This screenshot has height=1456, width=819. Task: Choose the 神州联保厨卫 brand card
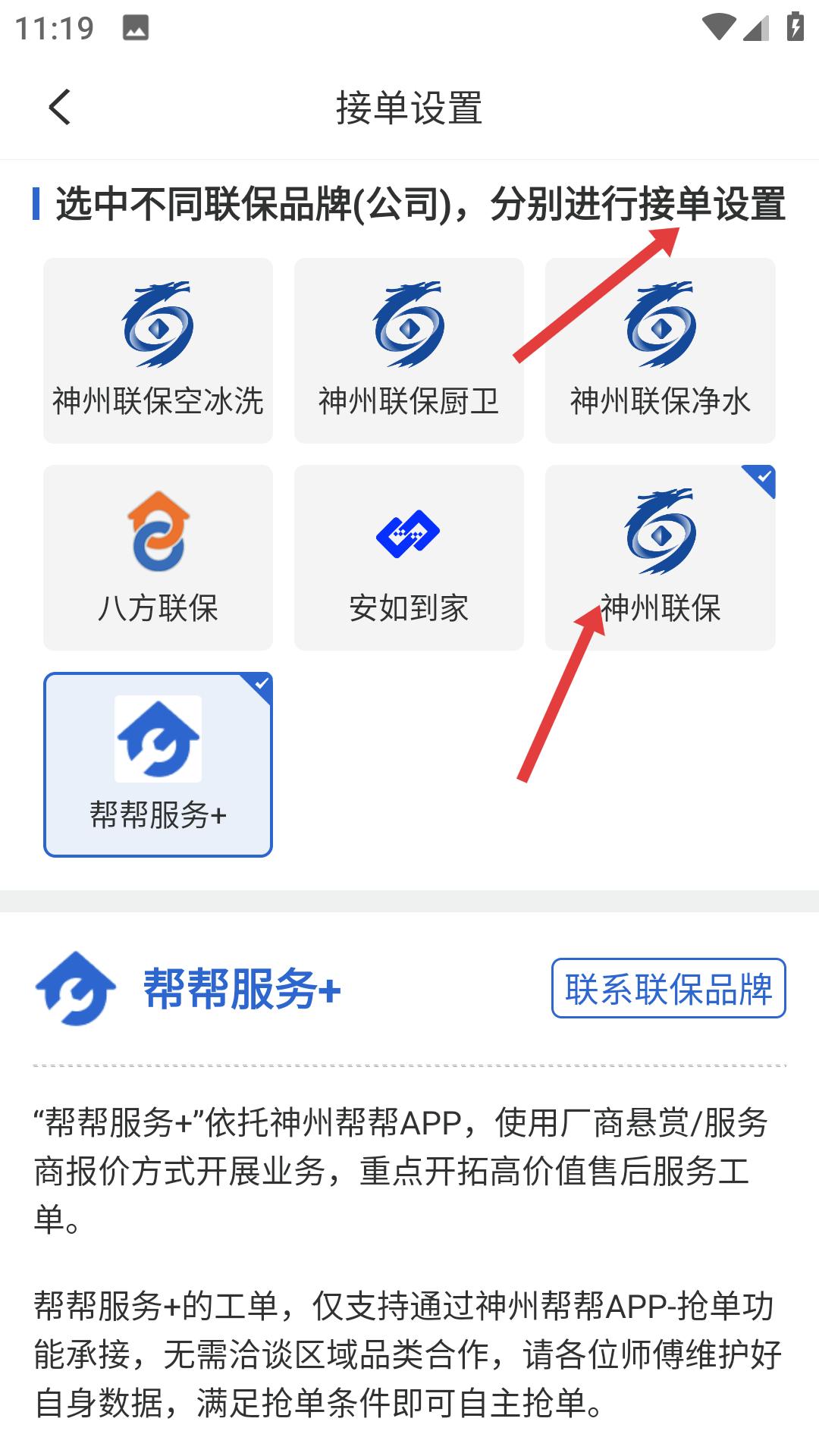[x=409, y=350]
